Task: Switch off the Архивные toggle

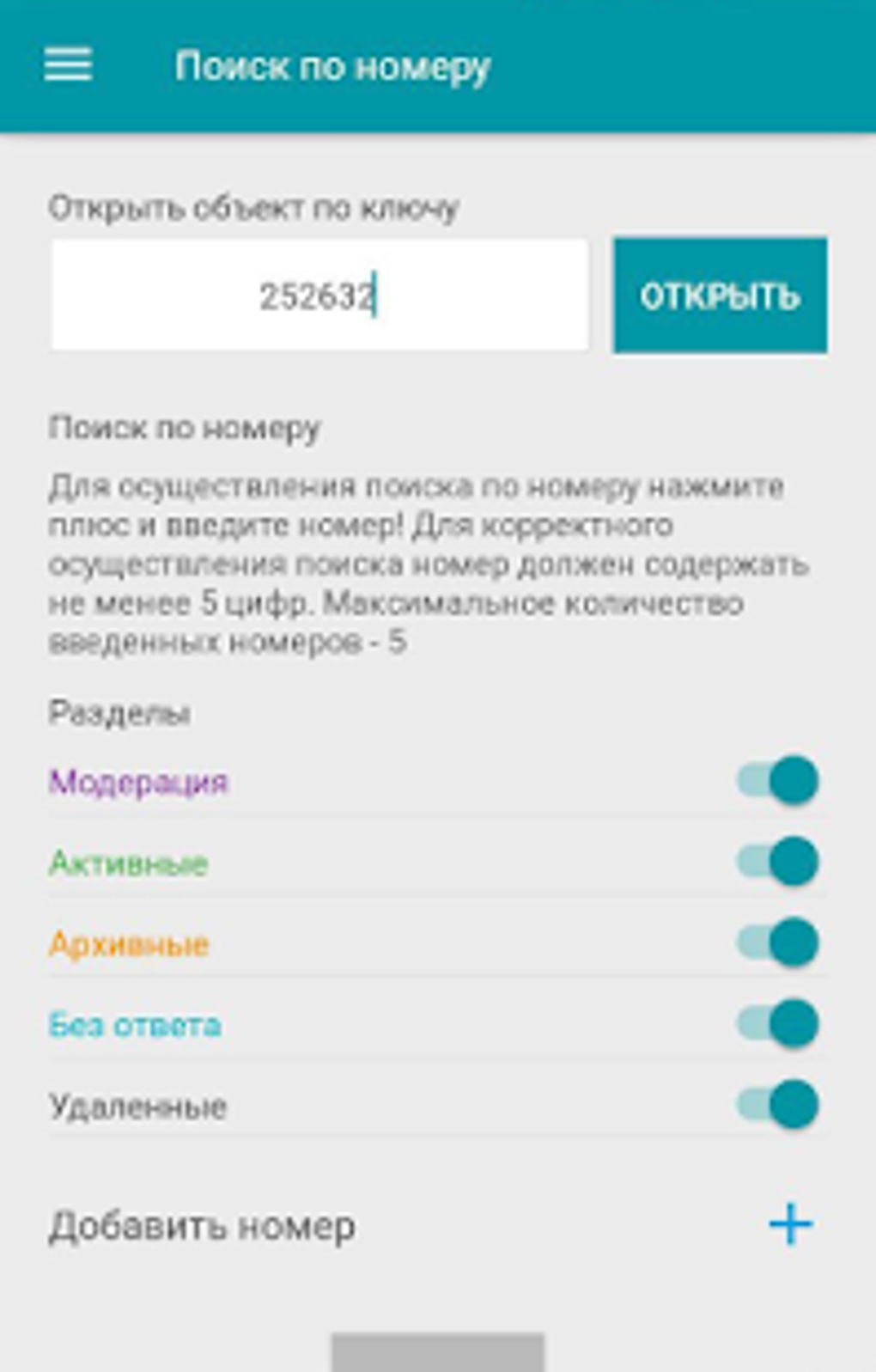Action: point(777,942)
